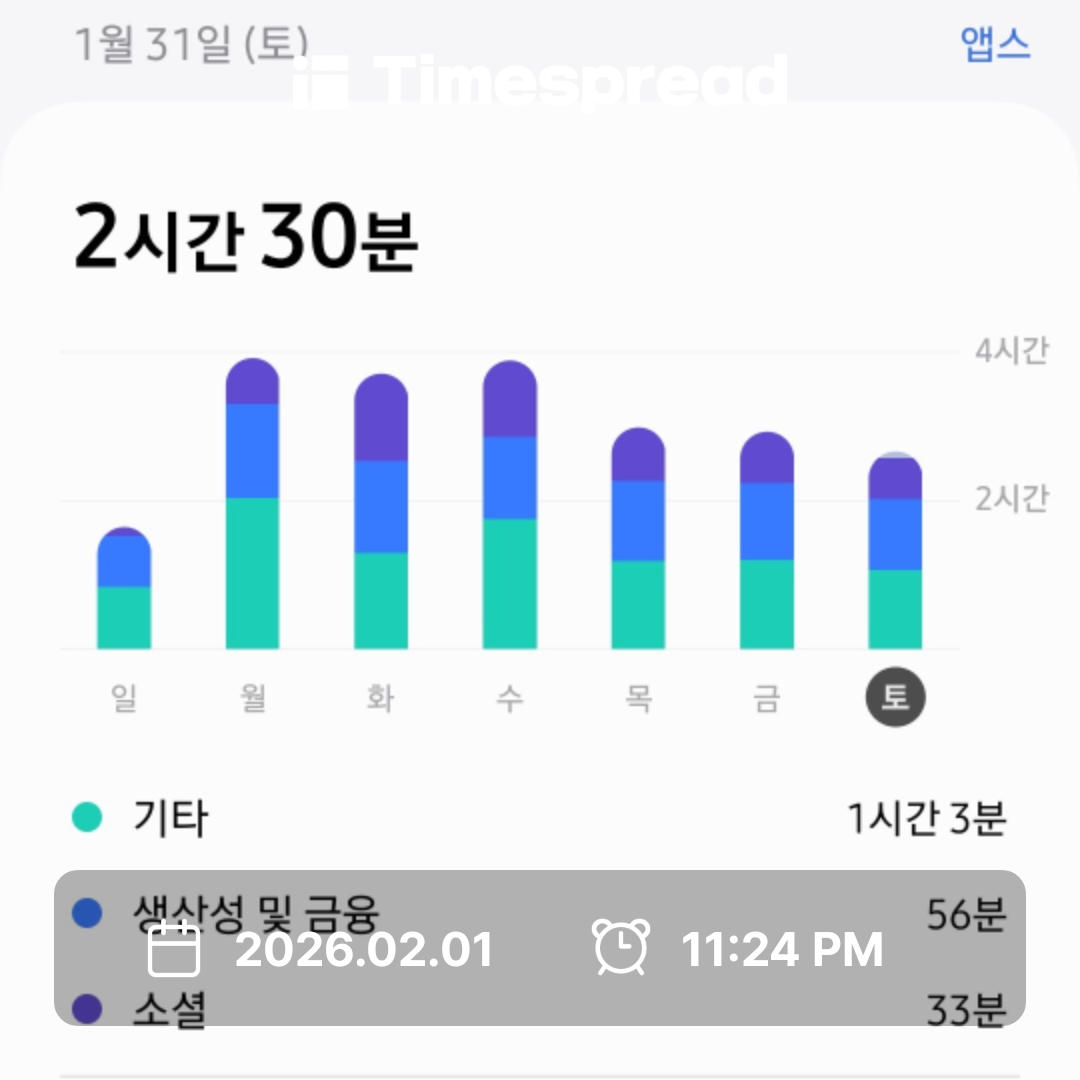The height and width of the screenshot is (1080, 1080).
Task: Select the 목 (Thursday) bar
Action: 638,540
